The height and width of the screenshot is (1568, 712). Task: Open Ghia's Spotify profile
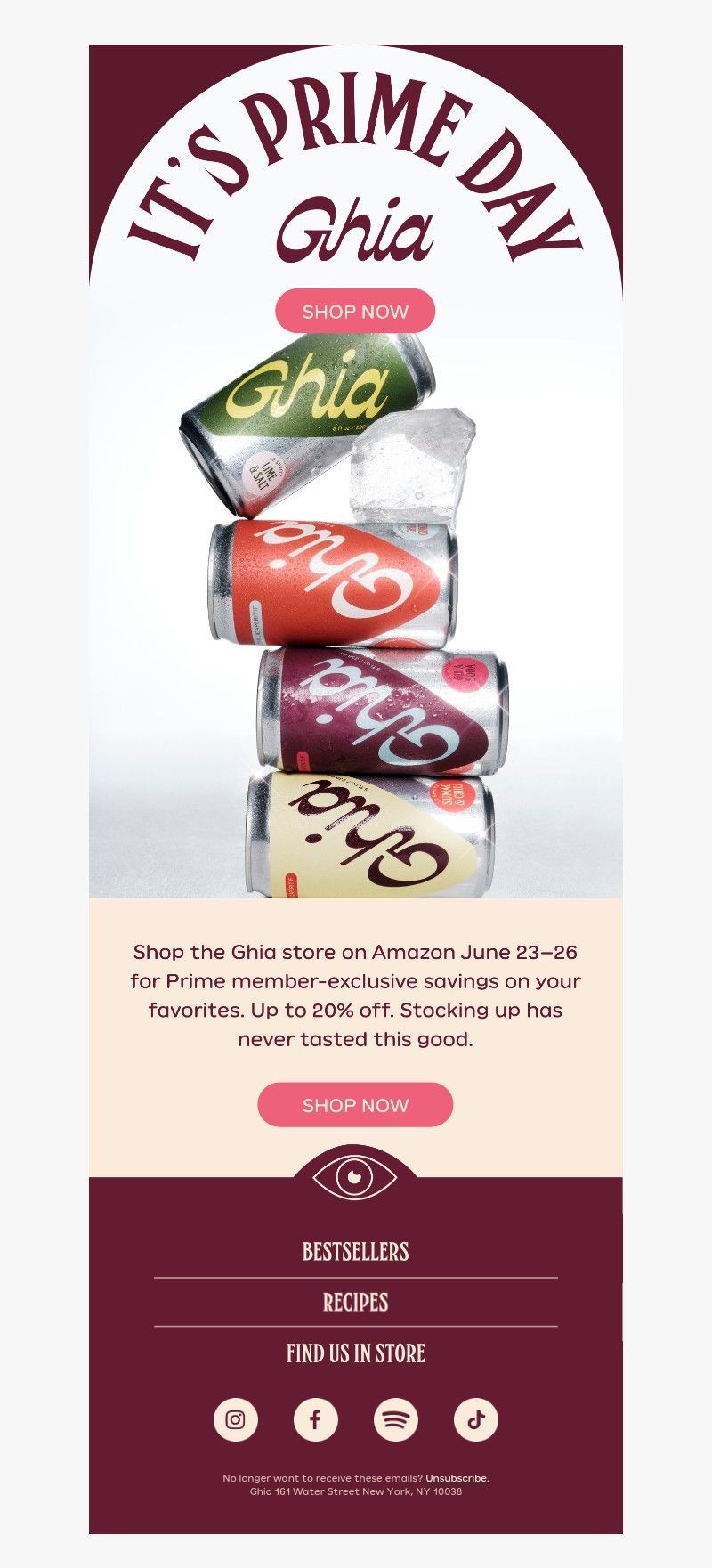[396, 1419]
